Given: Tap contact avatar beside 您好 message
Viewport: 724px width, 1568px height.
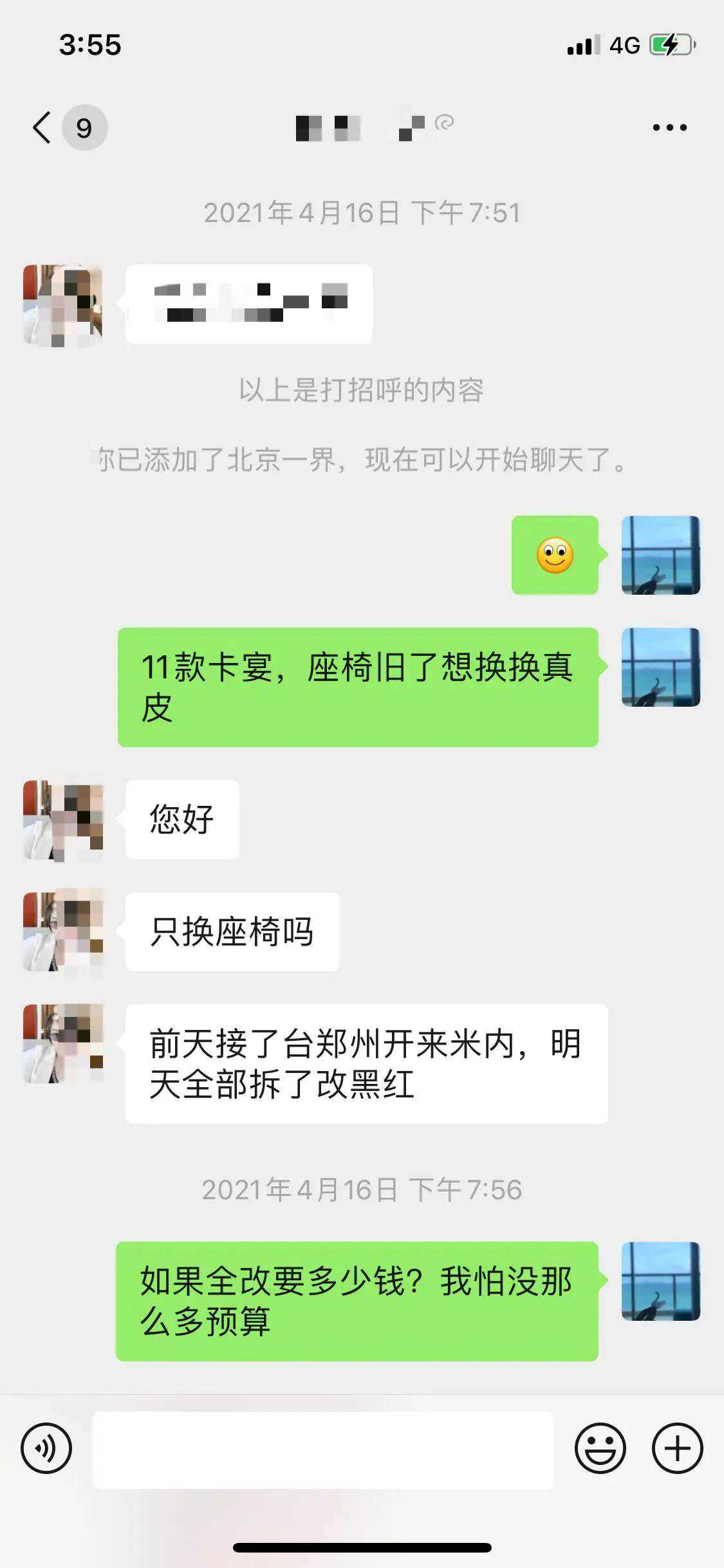Looking at the screenshot, I should [63, 820].
